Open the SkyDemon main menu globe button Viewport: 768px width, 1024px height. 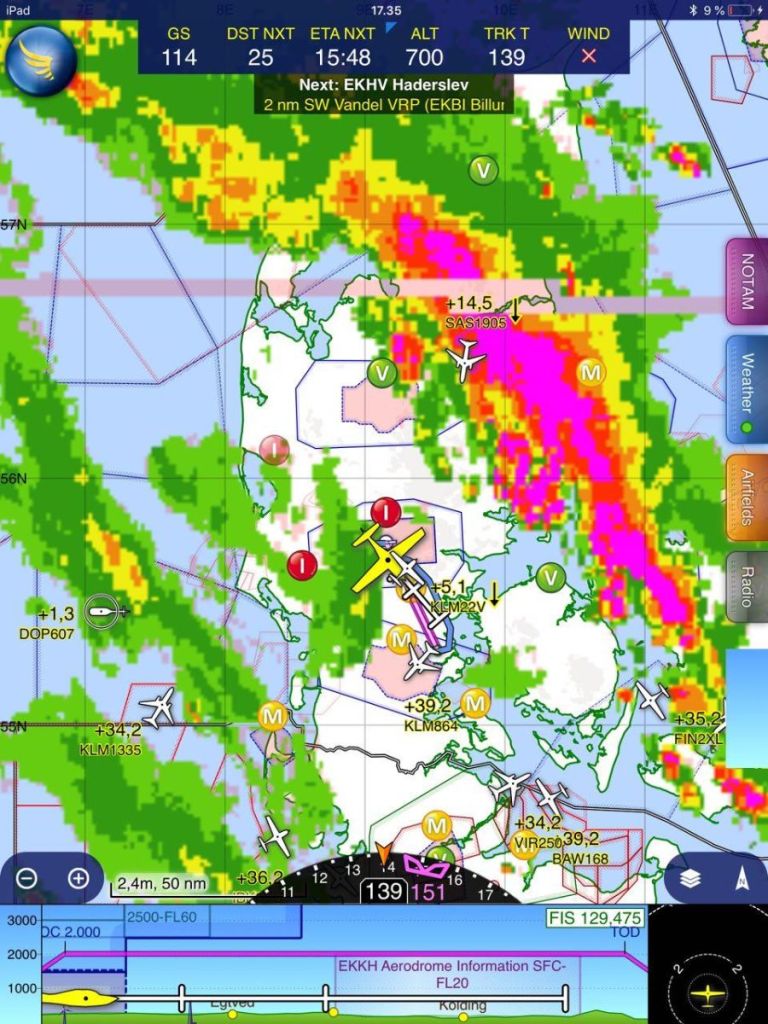[41, 59]
